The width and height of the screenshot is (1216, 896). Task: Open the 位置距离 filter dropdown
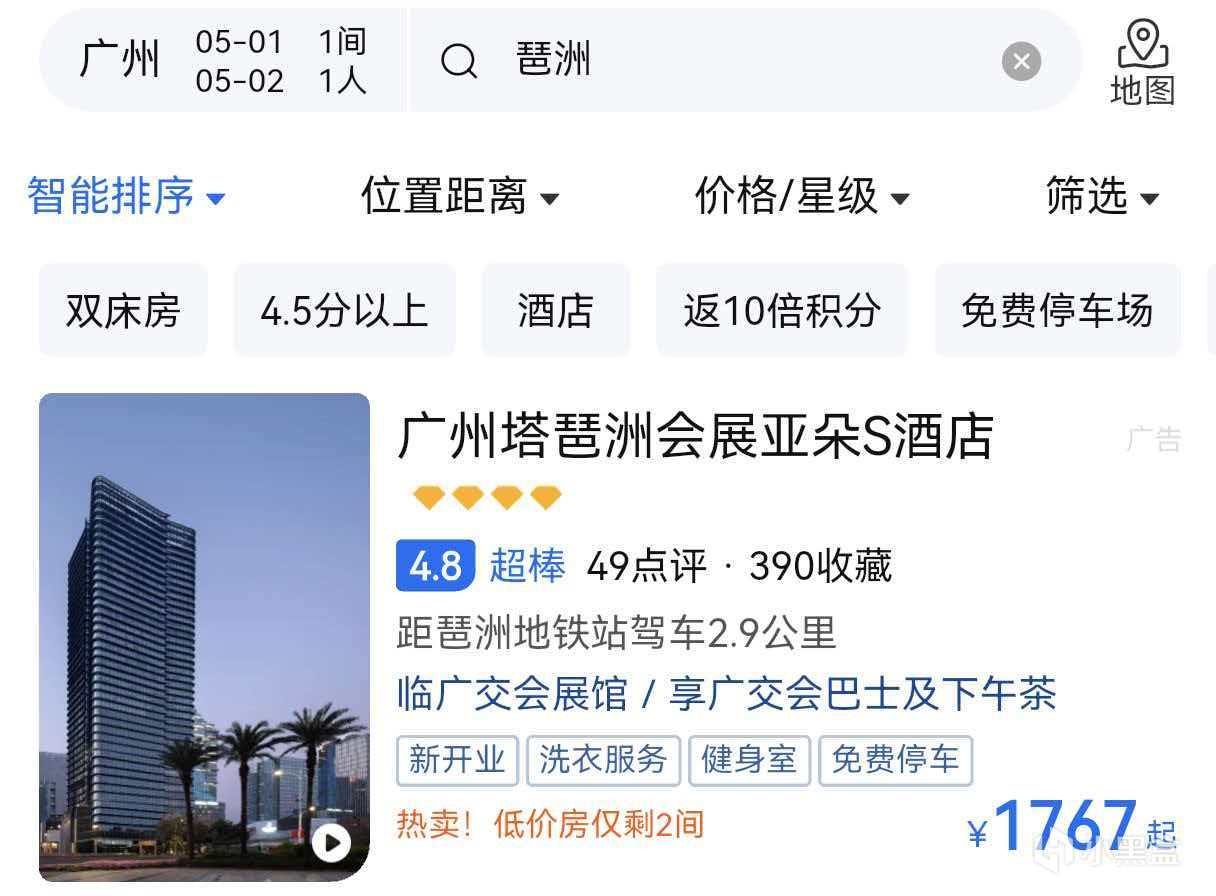[x=459, y=196]
